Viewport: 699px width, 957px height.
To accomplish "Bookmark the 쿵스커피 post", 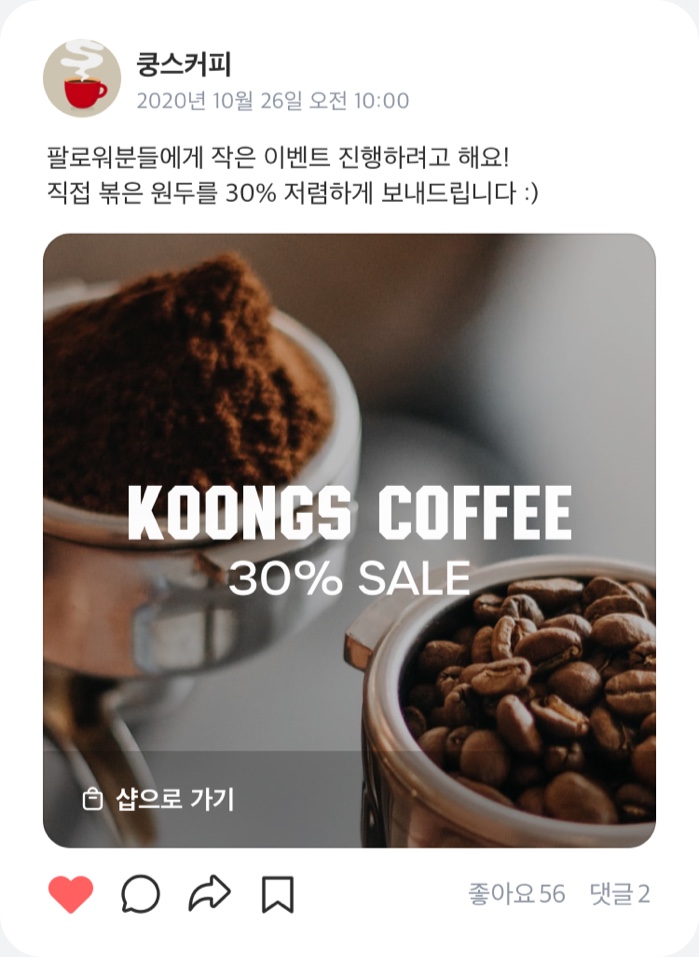I will pos(277,894).
